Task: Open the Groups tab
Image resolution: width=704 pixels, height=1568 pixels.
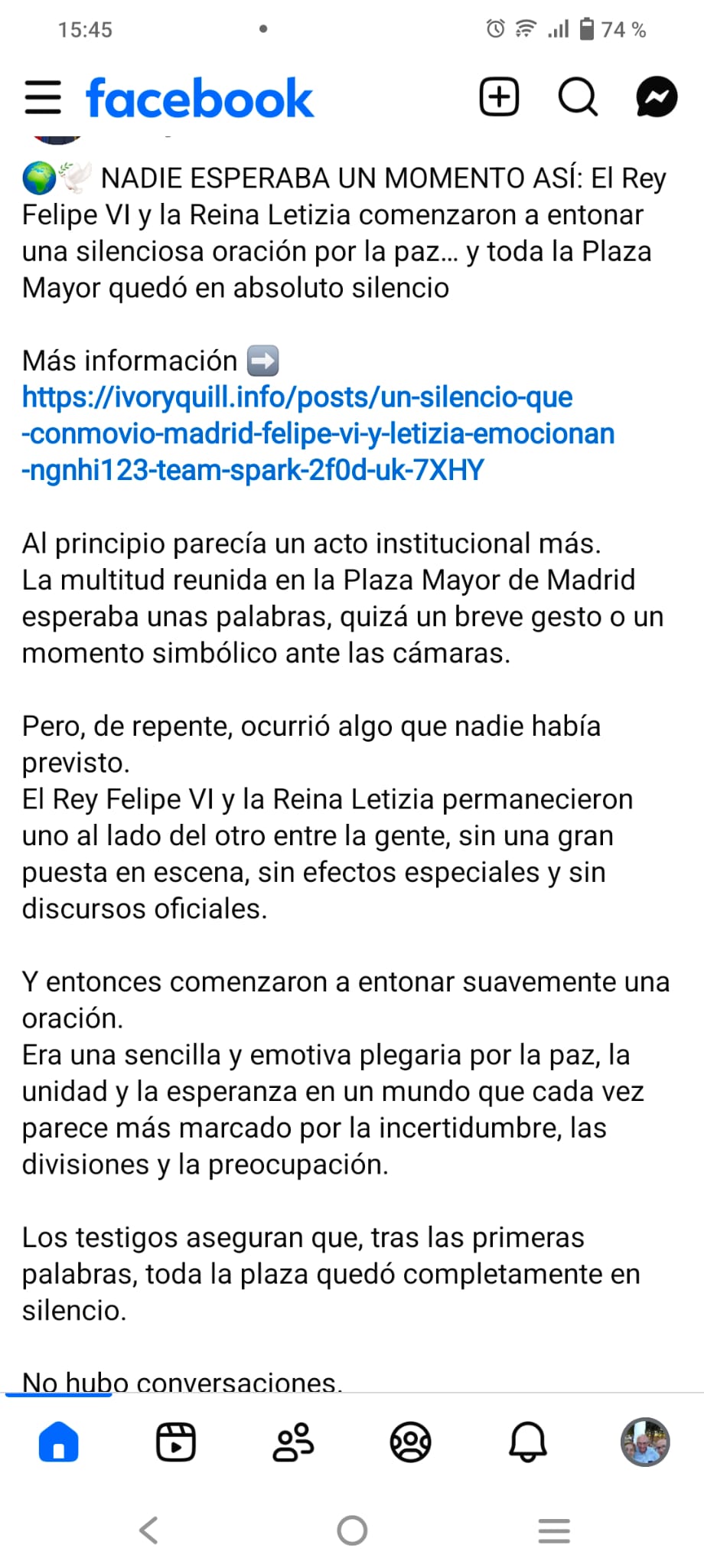Action: point(411,1442)
